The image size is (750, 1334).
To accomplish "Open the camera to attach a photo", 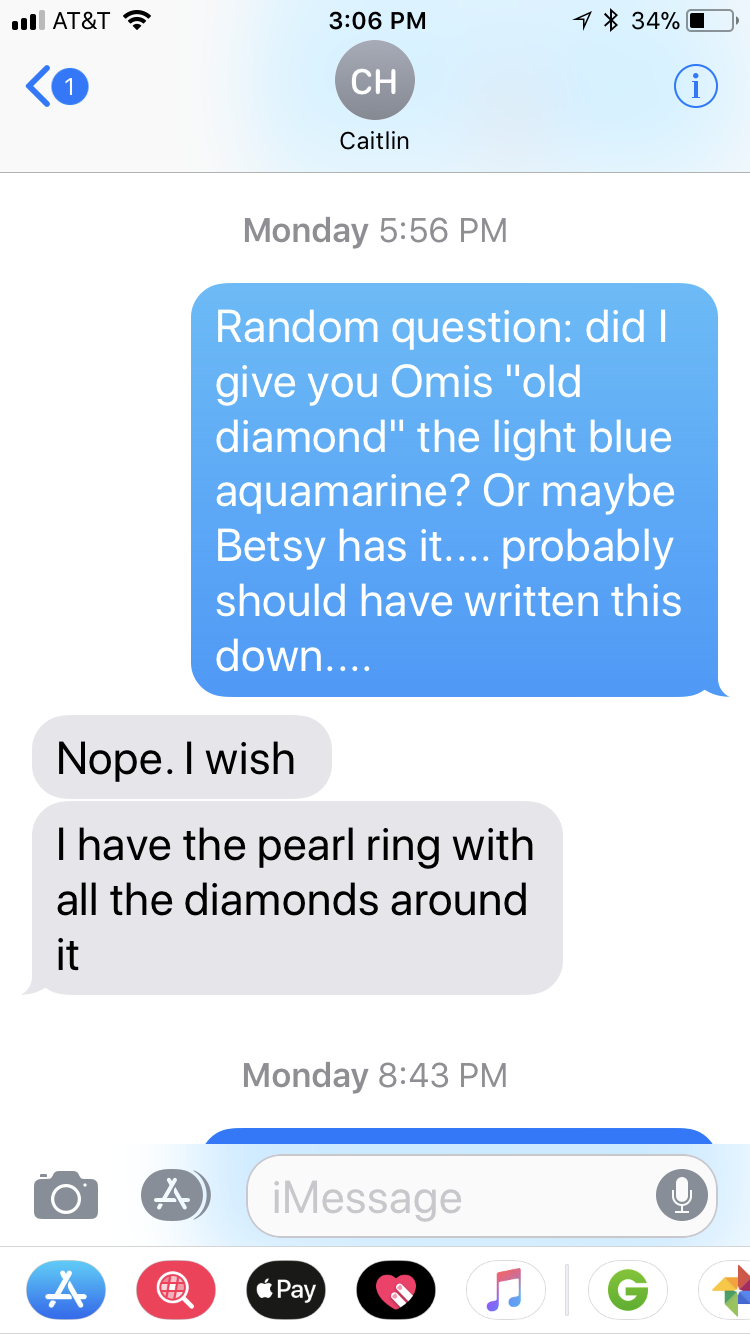I will tap(66, 1195).
